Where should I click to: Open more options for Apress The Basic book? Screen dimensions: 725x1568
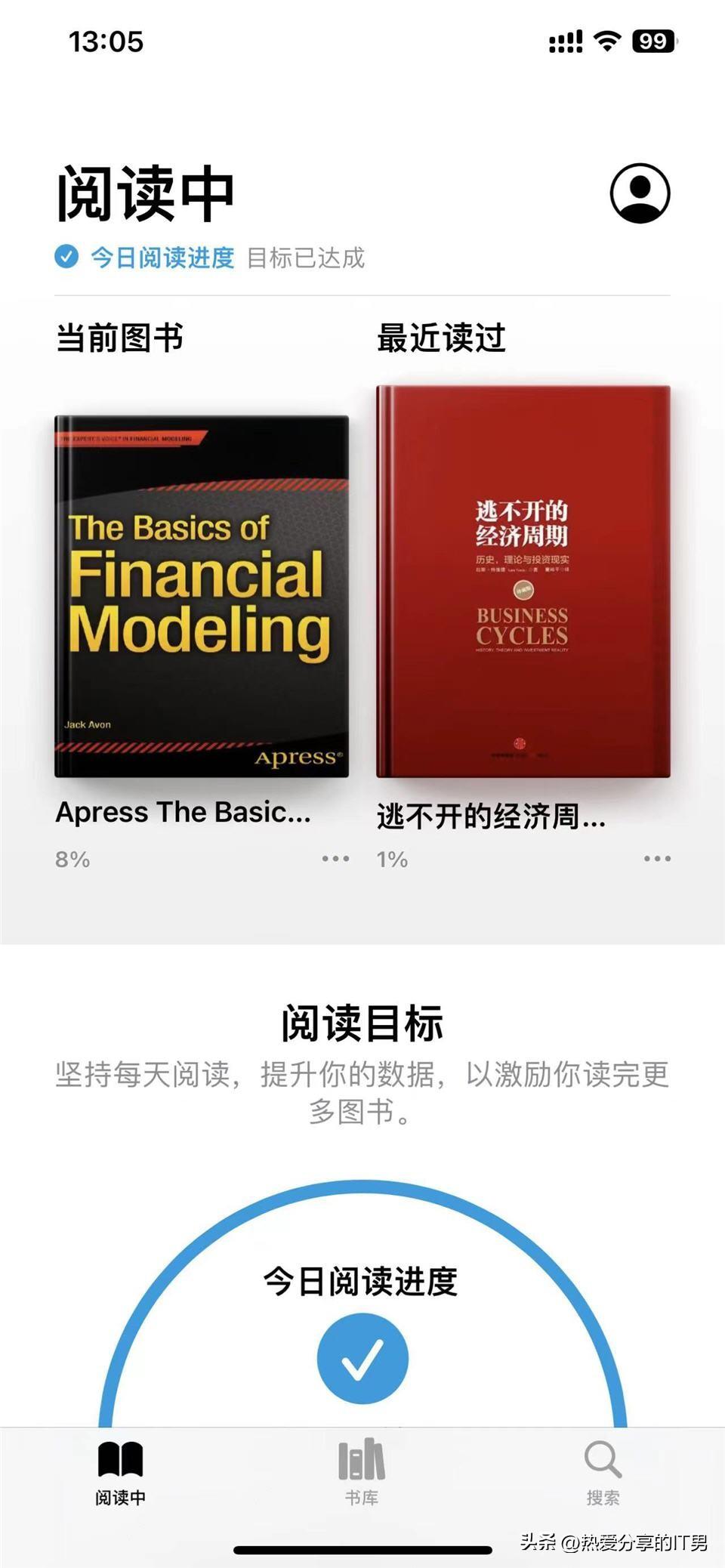(x=335, y=859)
